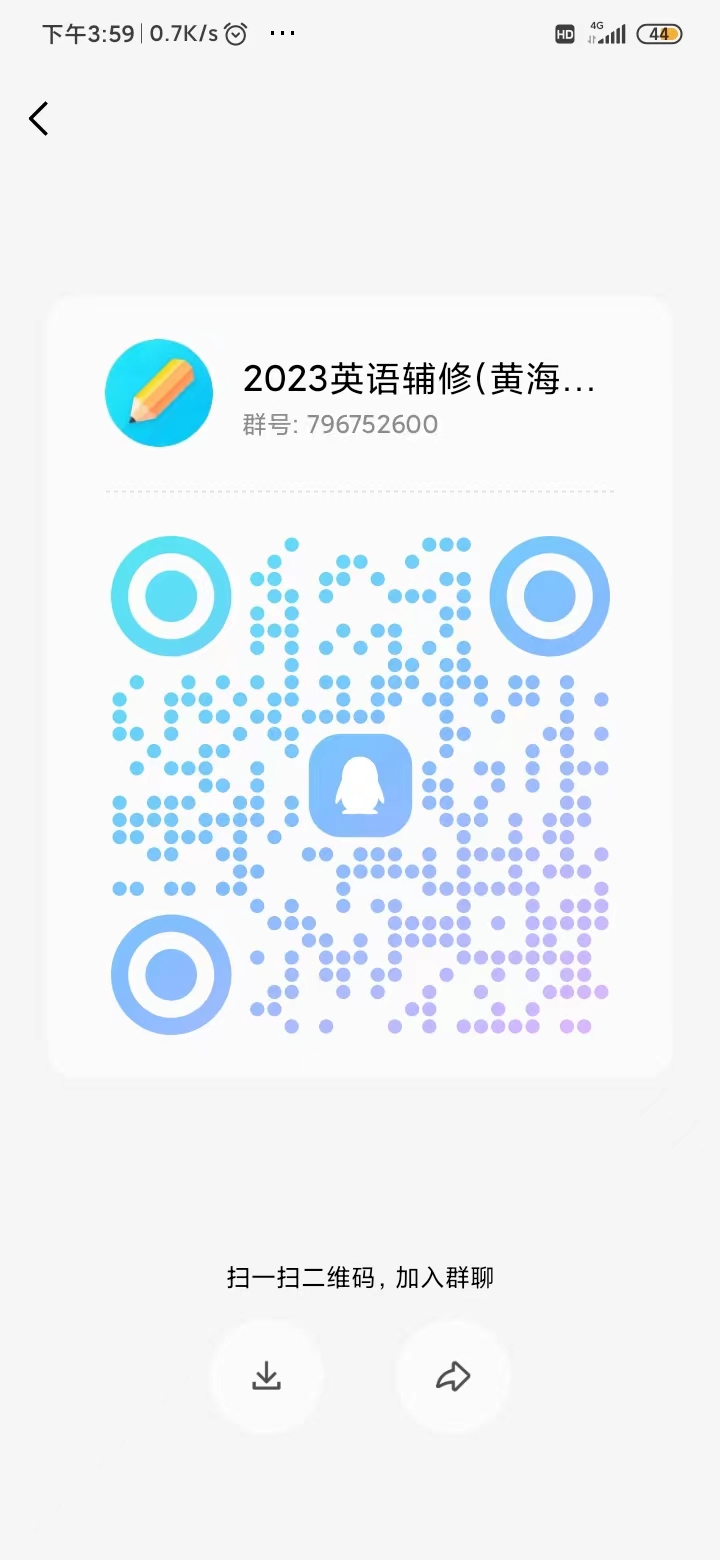This screenshot has width=720, height=1560.
Task: Download the group QR code image
Action: coord(266,1376)
